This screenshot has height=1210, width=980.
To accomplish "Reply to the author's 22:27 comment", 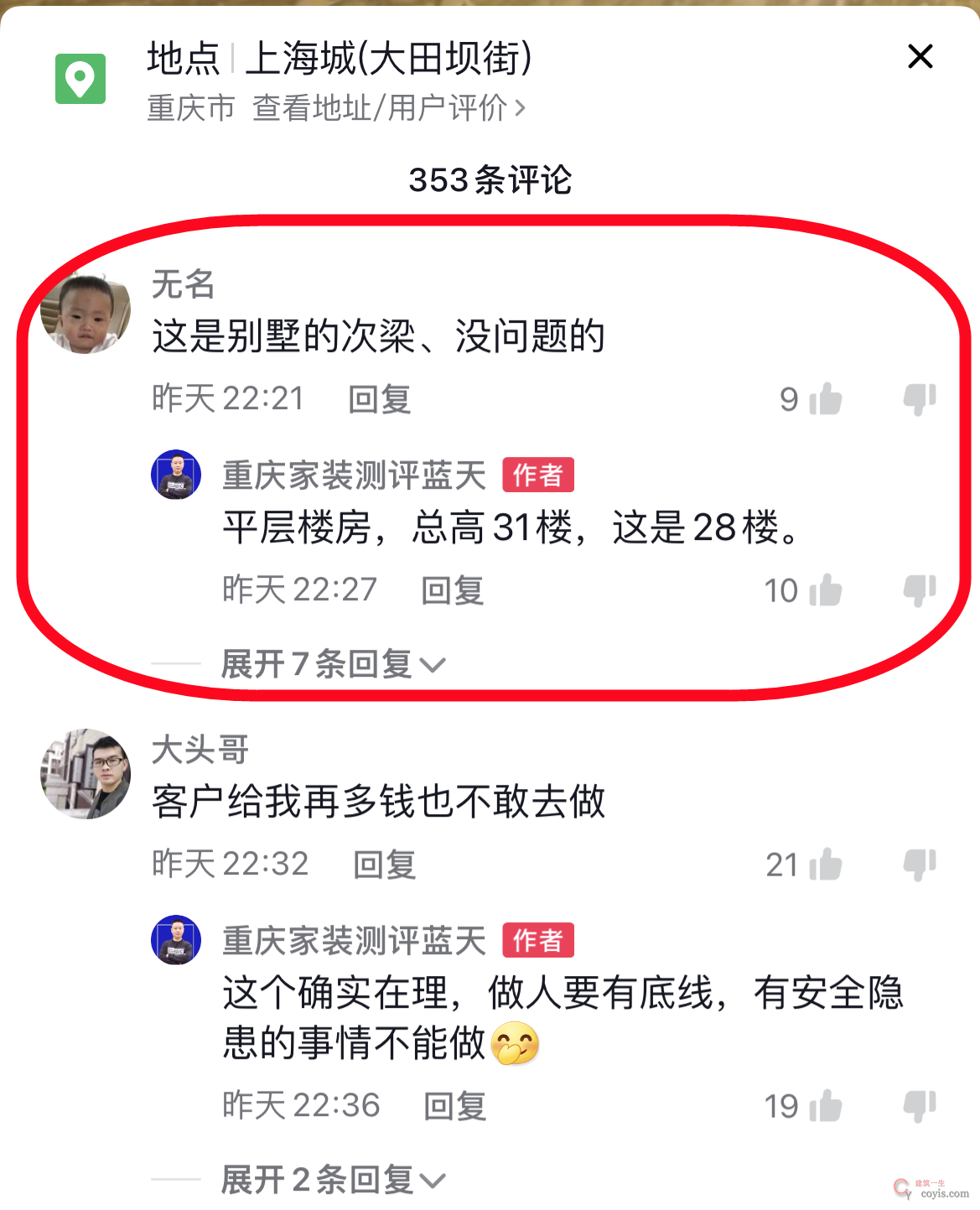I will tap(452, 590).
